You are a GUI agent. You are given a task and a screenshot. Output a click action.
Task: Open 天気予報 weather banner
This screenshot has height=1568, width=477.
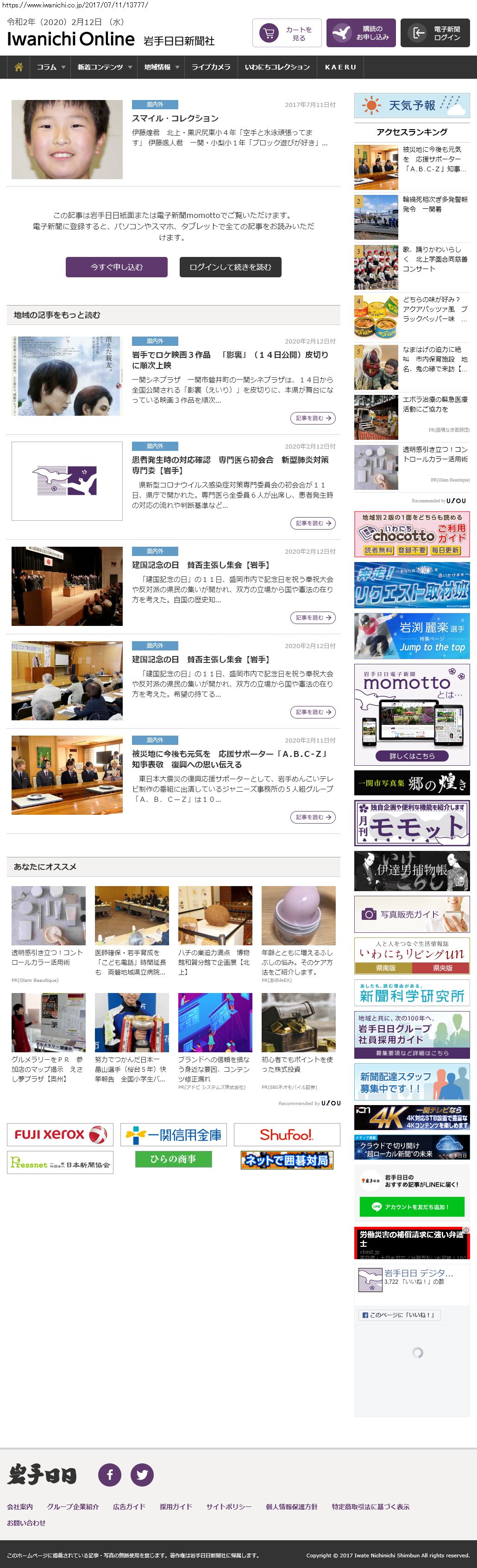412,105
